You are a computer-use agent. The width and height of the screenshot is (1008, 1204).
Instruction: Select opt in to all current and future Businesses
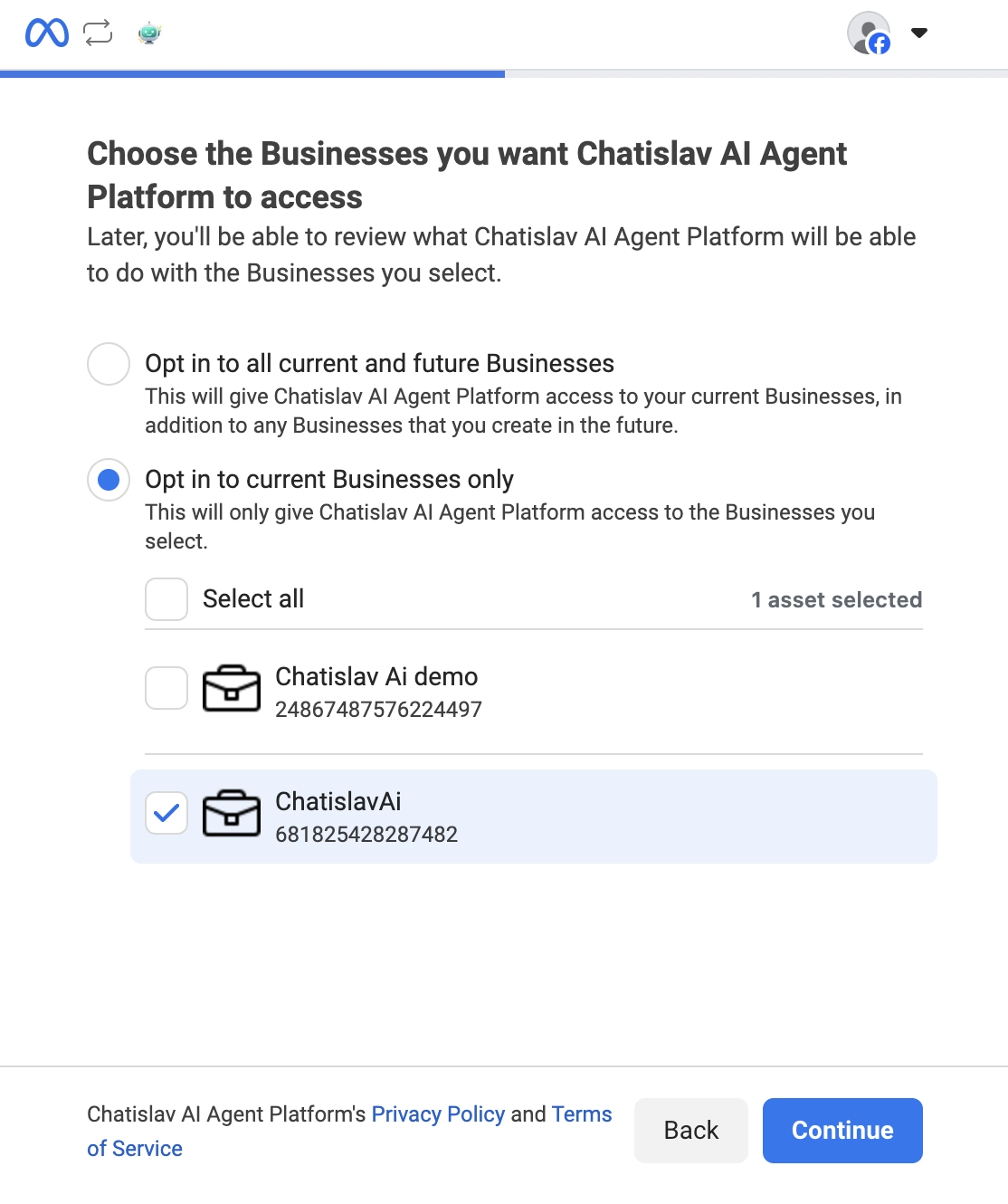click(109, 364)
